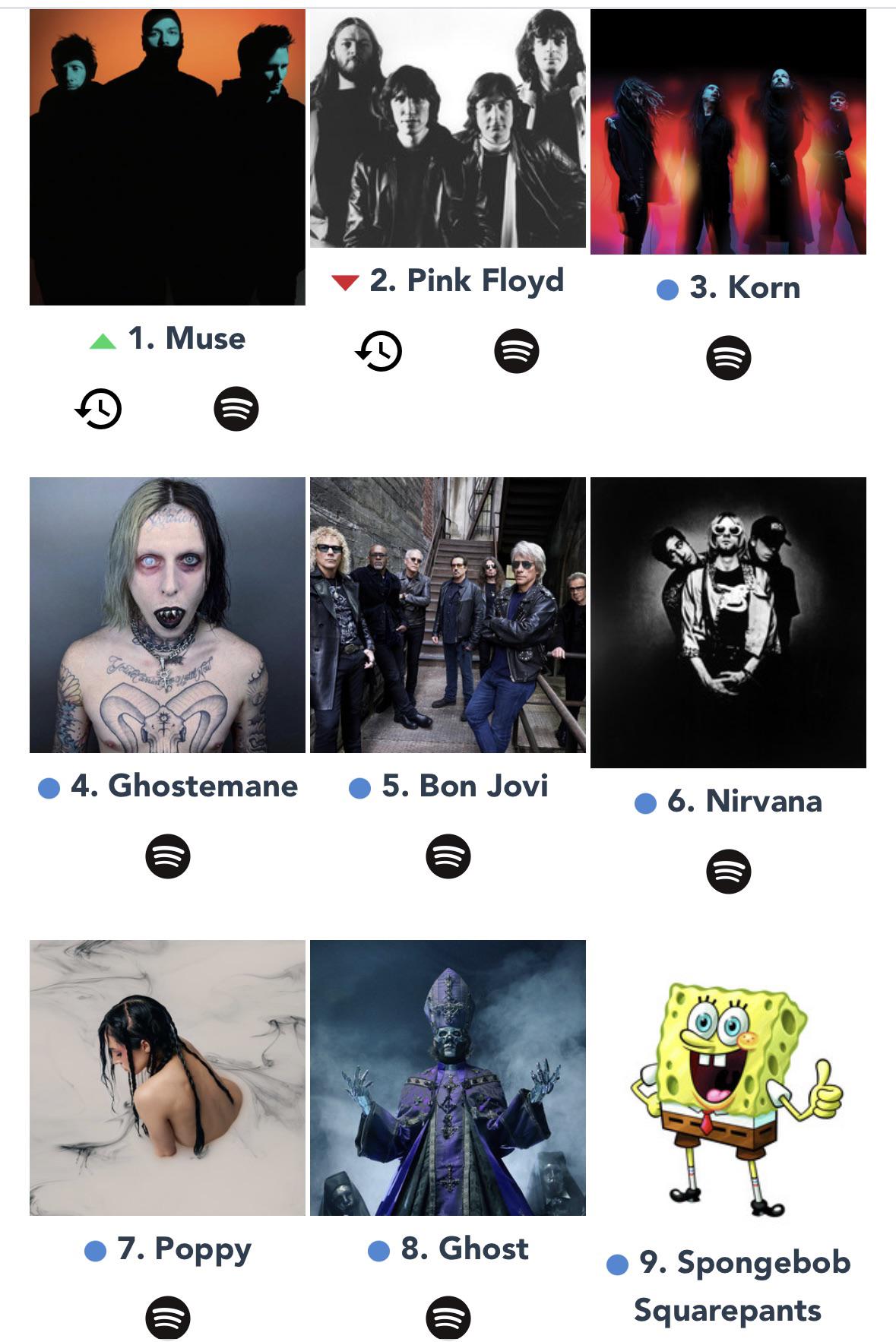This screenshot has width=896, height=1342.
Task: Open Ghost in Spotify
Action: (448, 1317)
